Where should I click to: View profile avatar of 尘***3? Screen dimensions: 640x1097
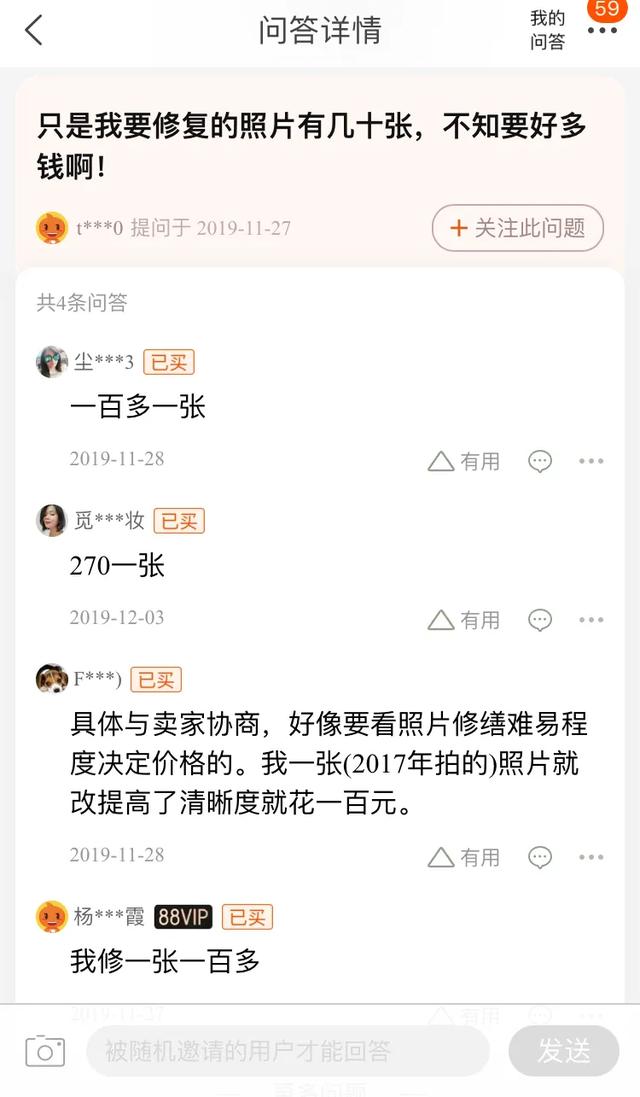pos(52,361)
